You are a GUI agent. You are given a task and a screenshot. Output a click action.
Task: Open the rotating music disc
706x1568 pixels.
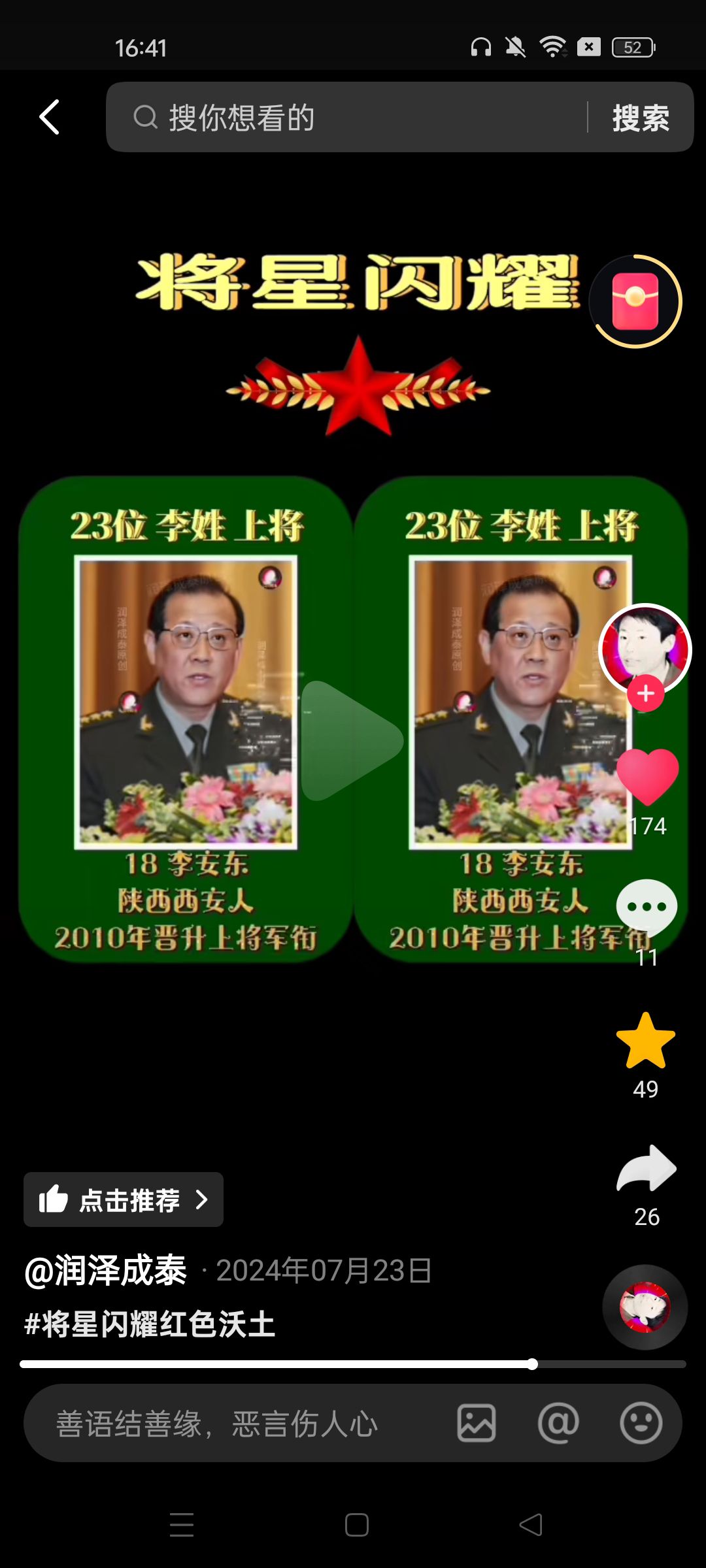[645, 1307]
